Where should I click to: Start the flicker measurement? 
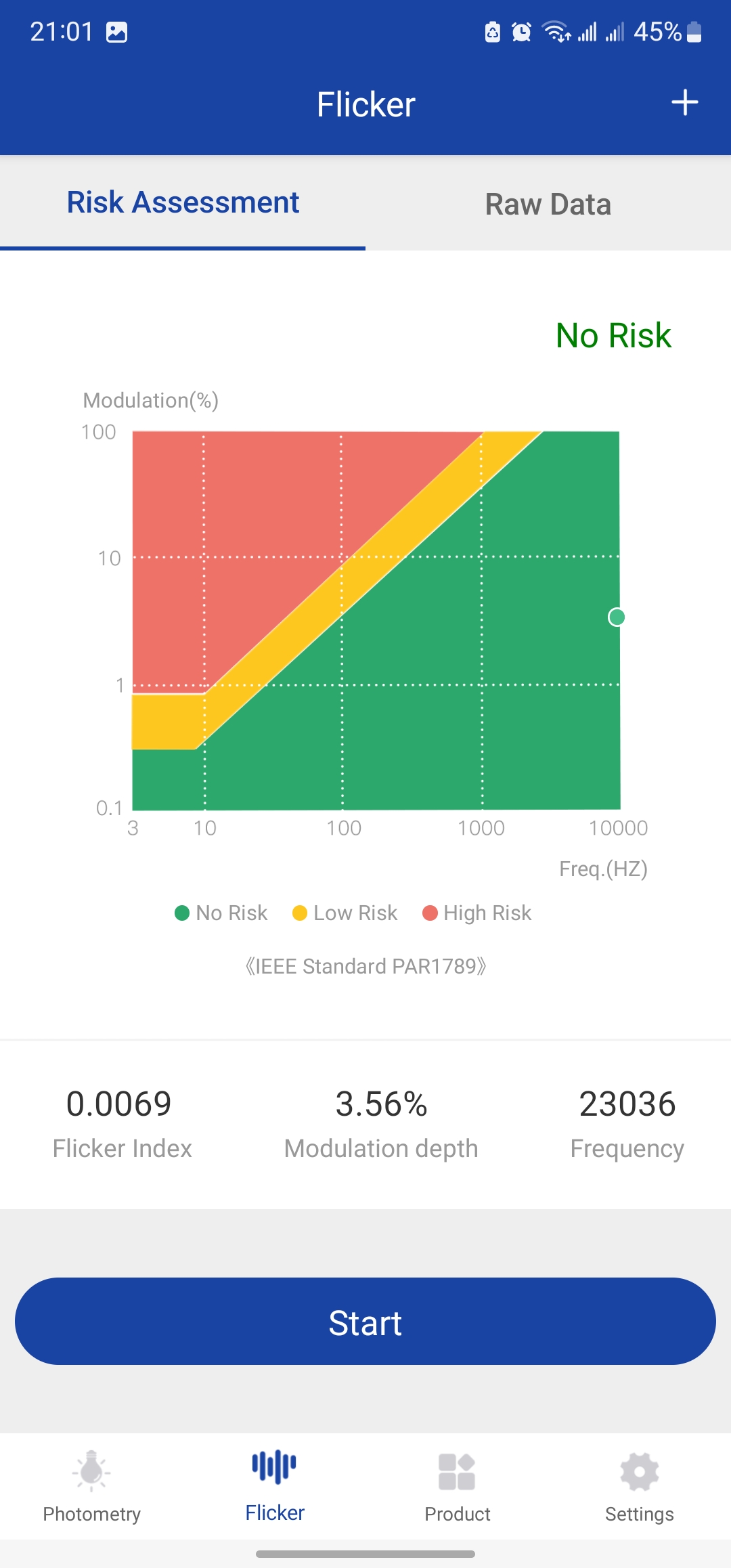click(x=365, y=1321)
